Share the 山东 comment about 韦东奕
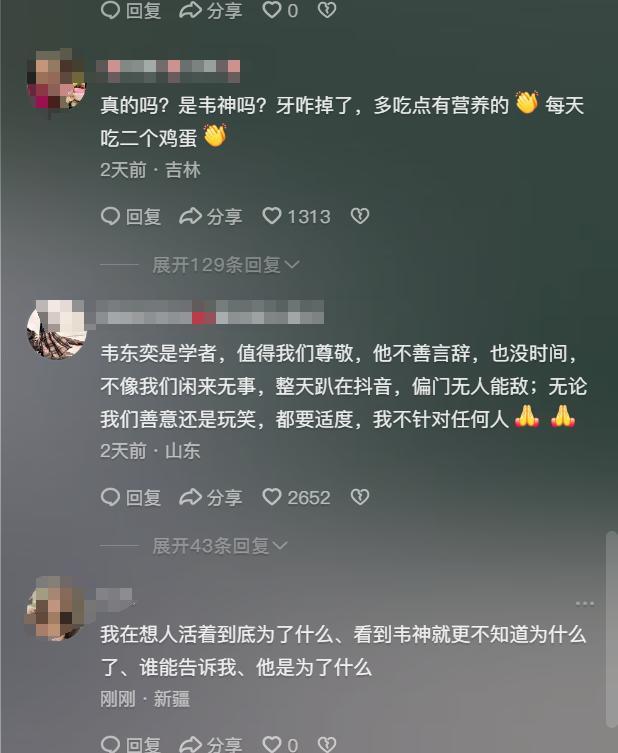Image resolution: width=618 pixels, height=753 pixels. point(211,497)
